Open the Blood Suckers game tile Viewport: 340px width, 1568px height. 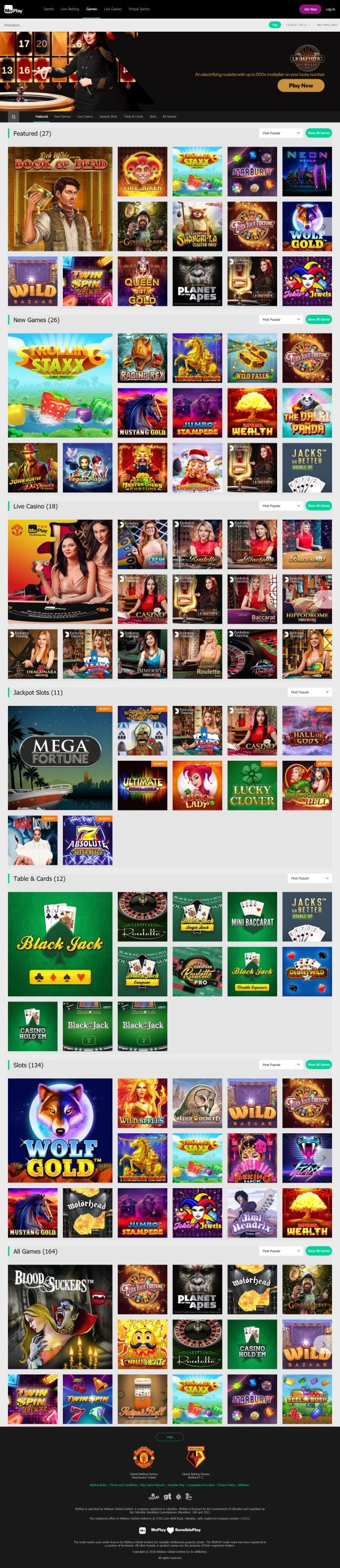(60, 1317)
